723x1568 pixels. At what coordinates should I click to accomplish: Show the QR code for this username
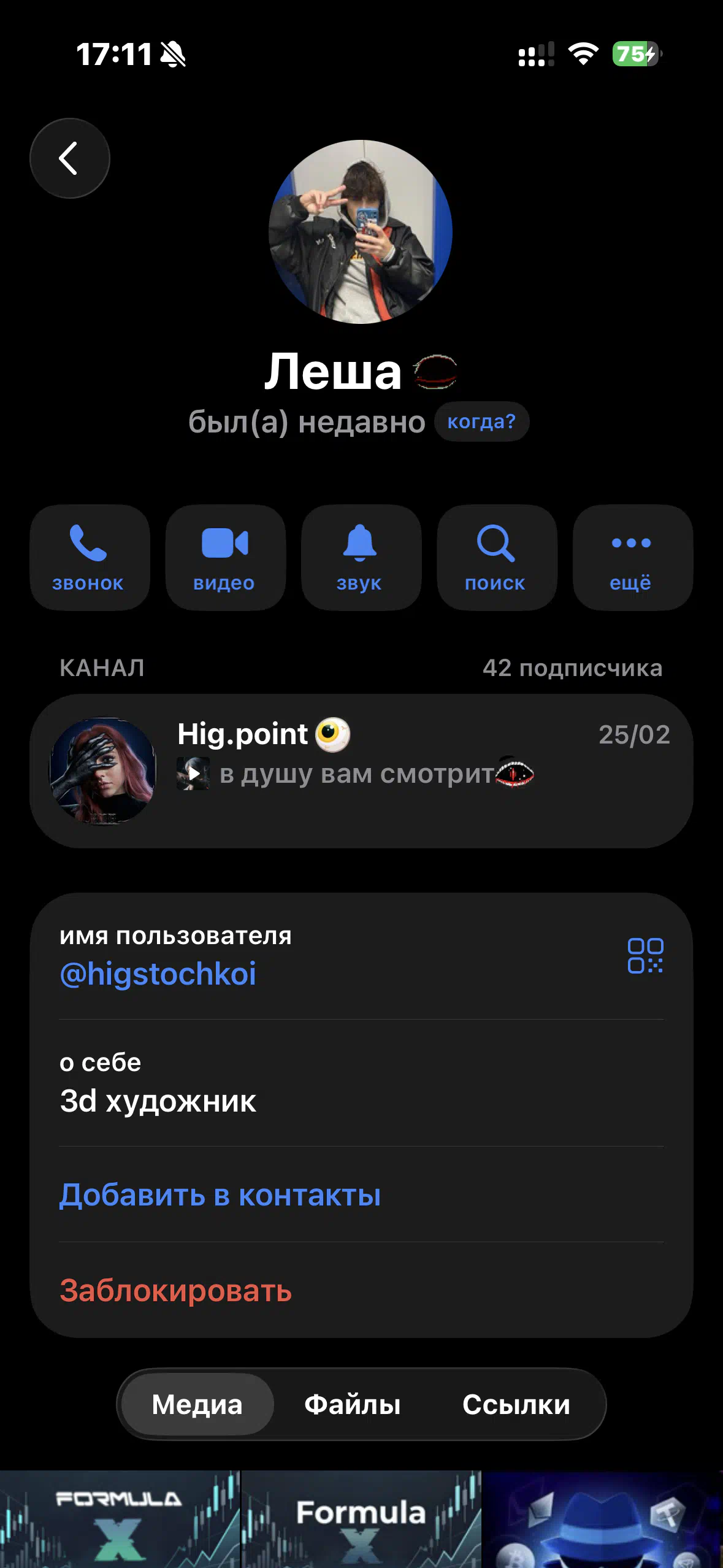645,956
